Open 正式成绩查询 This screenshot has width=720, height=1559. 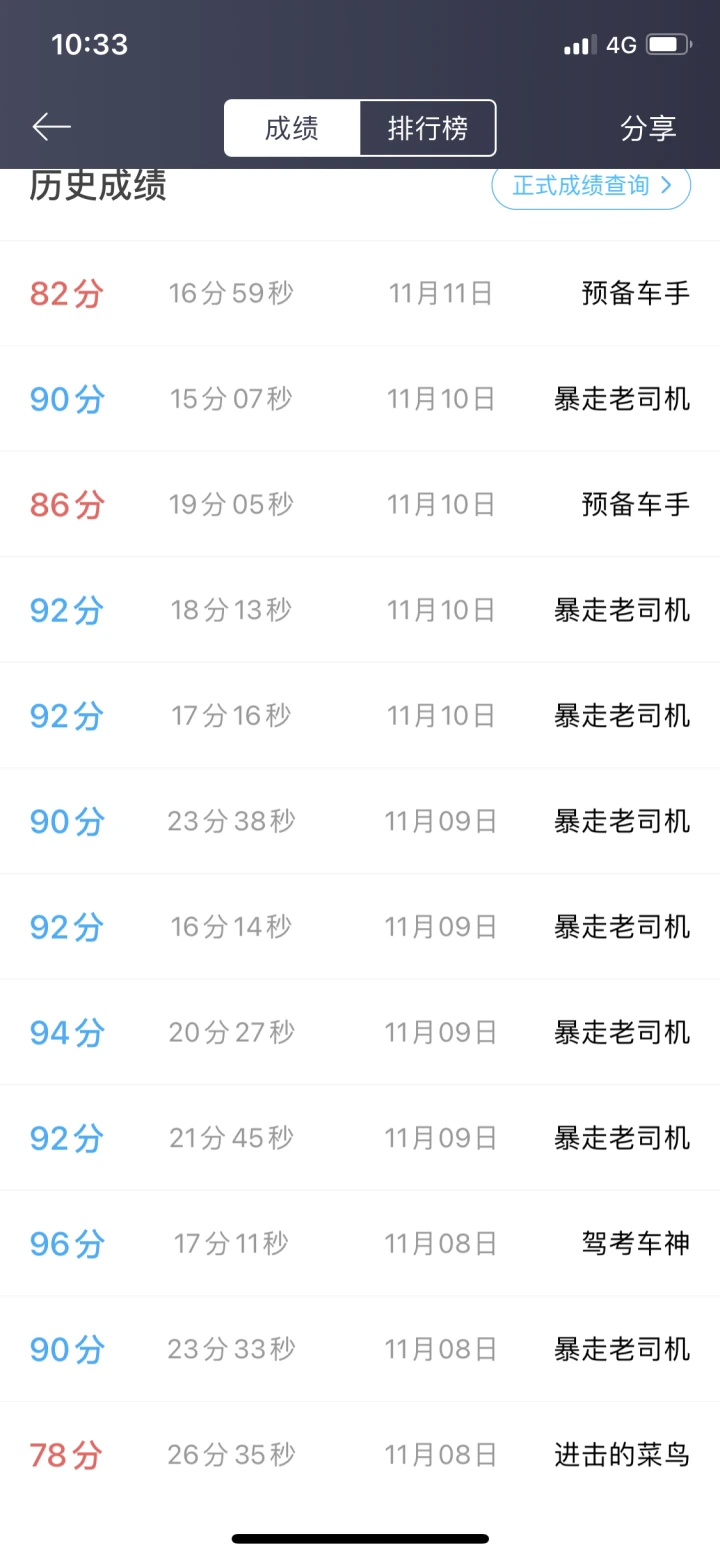point(591,186)
